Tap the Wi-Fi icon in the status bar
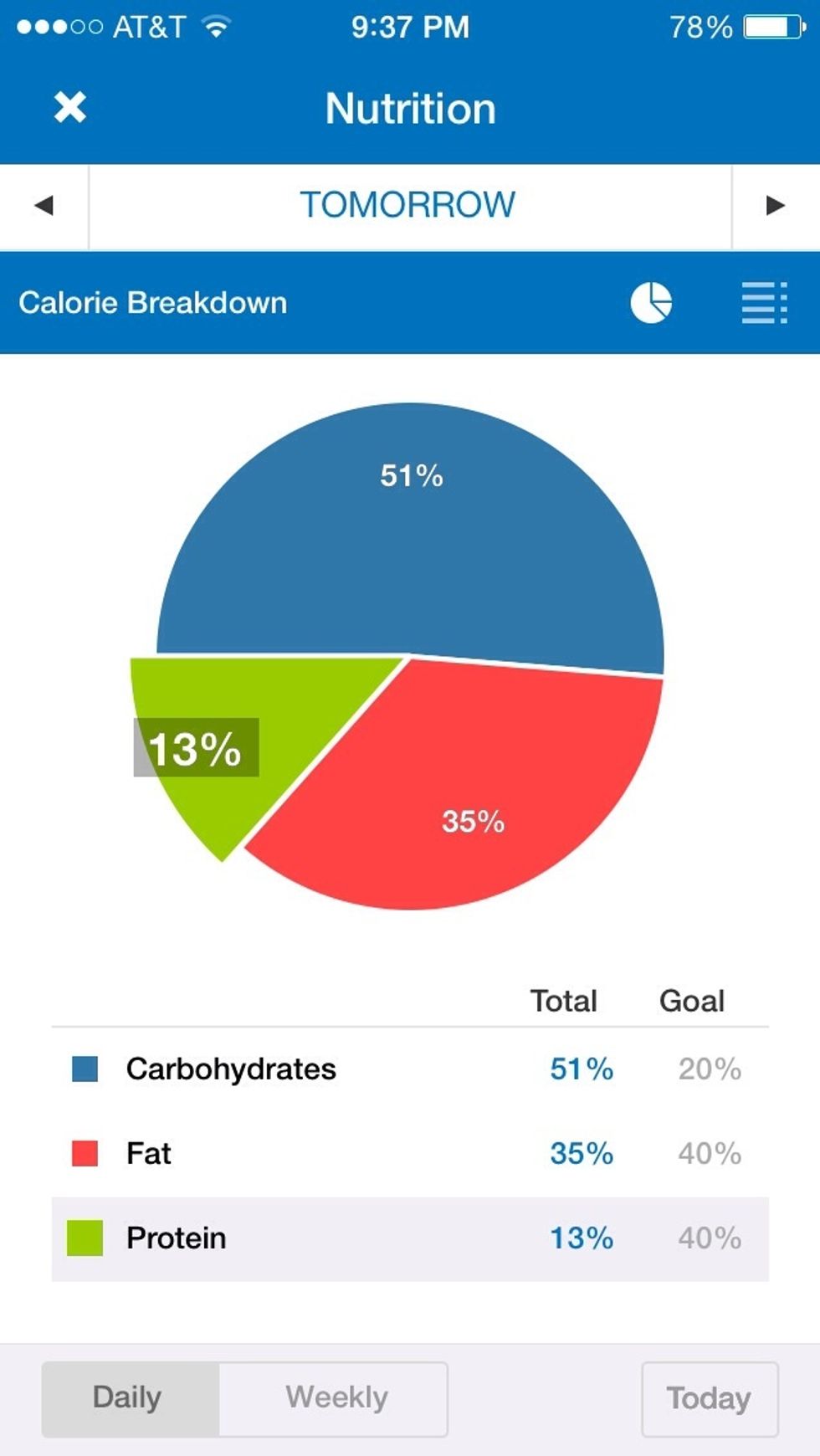The height and width of the screenshot is (1456, 820). click(216, 25)
